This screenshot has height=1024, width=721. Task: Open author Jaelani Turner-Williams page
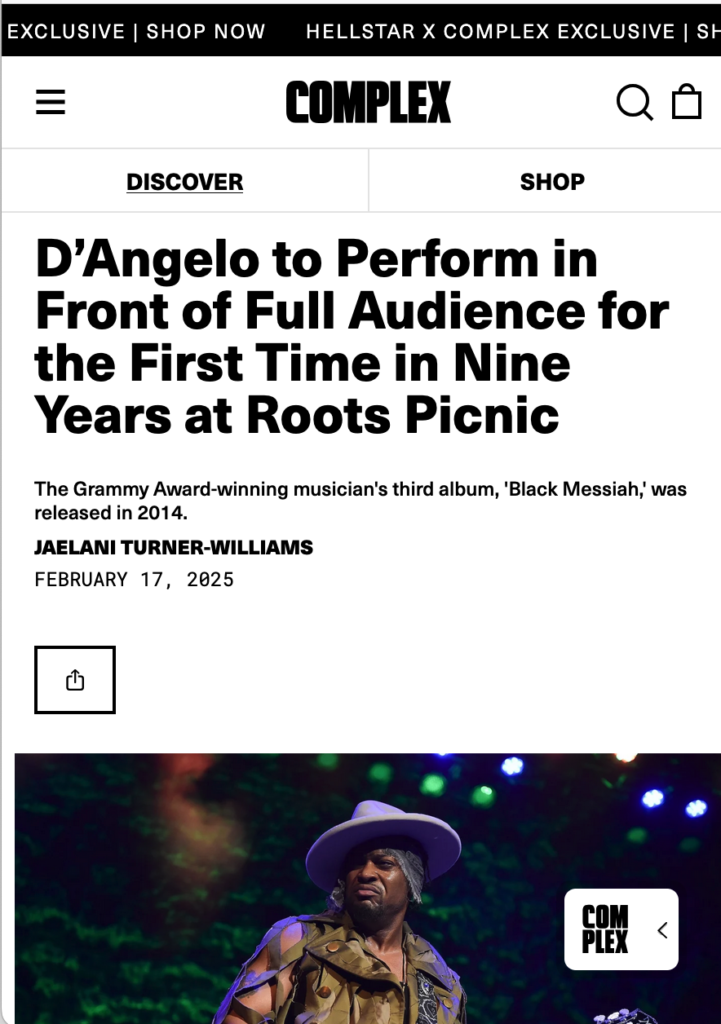pyautogui.click(x=173, y=547)
